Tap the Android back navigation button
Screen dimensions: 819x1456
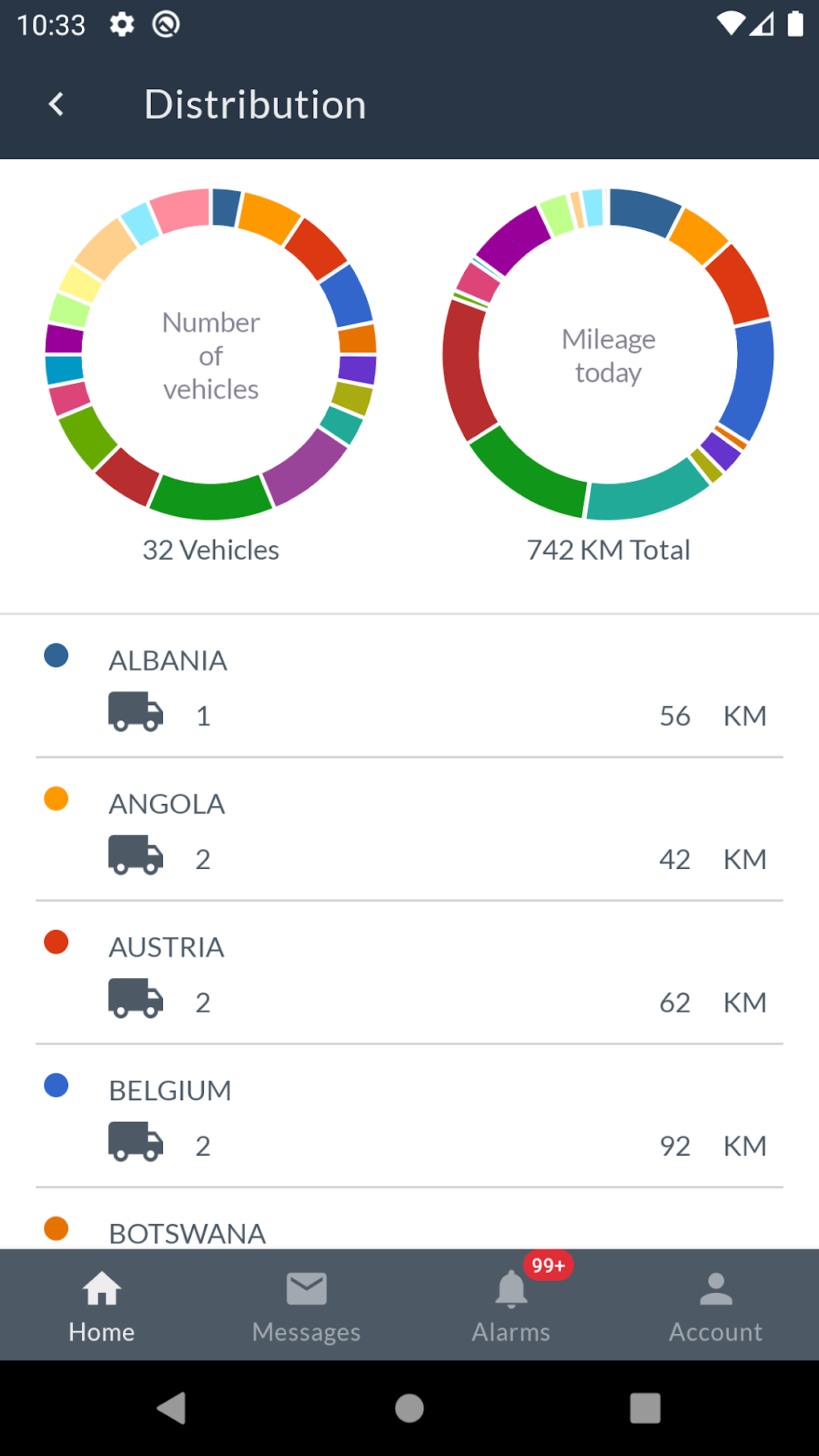tap(172, 1406)
